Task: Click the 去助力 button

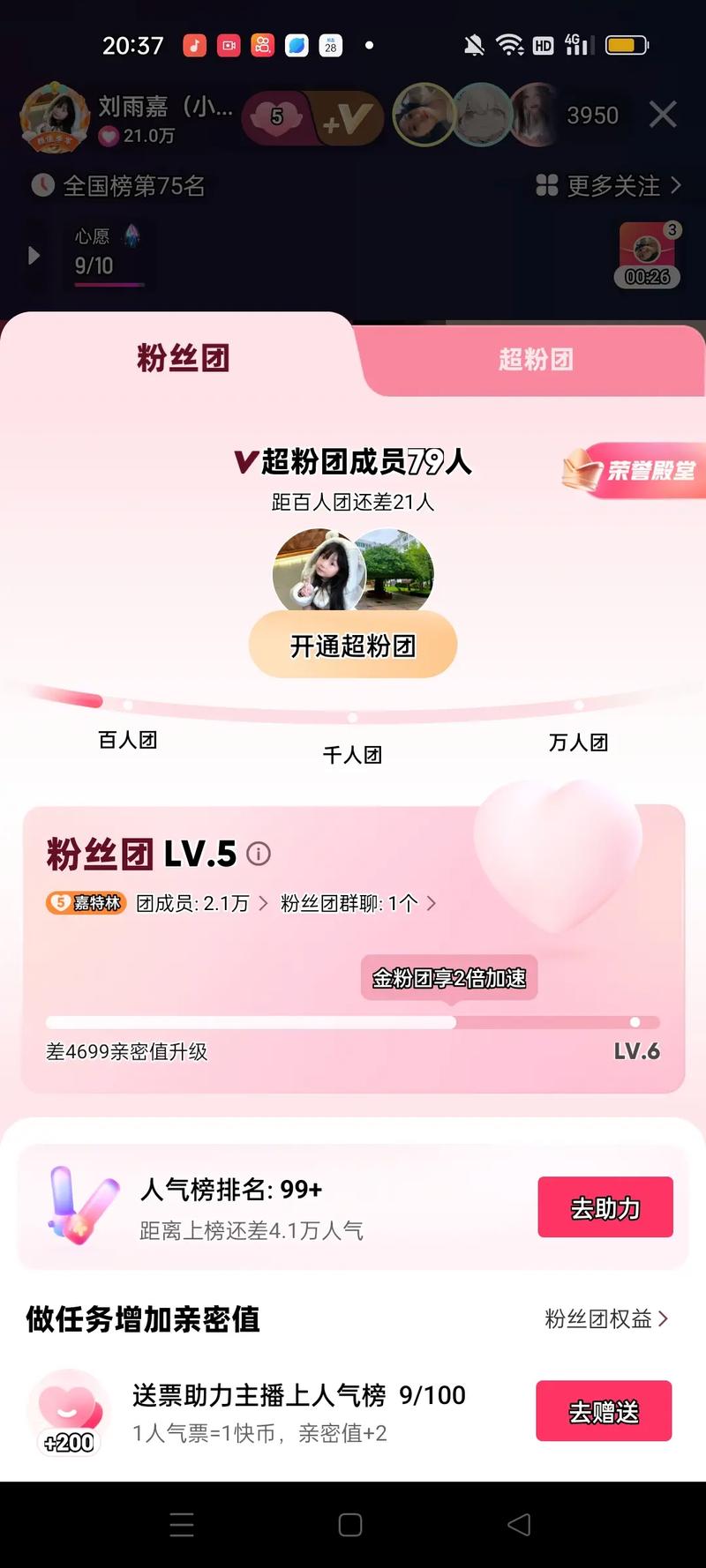Action: click(605, 1207)
